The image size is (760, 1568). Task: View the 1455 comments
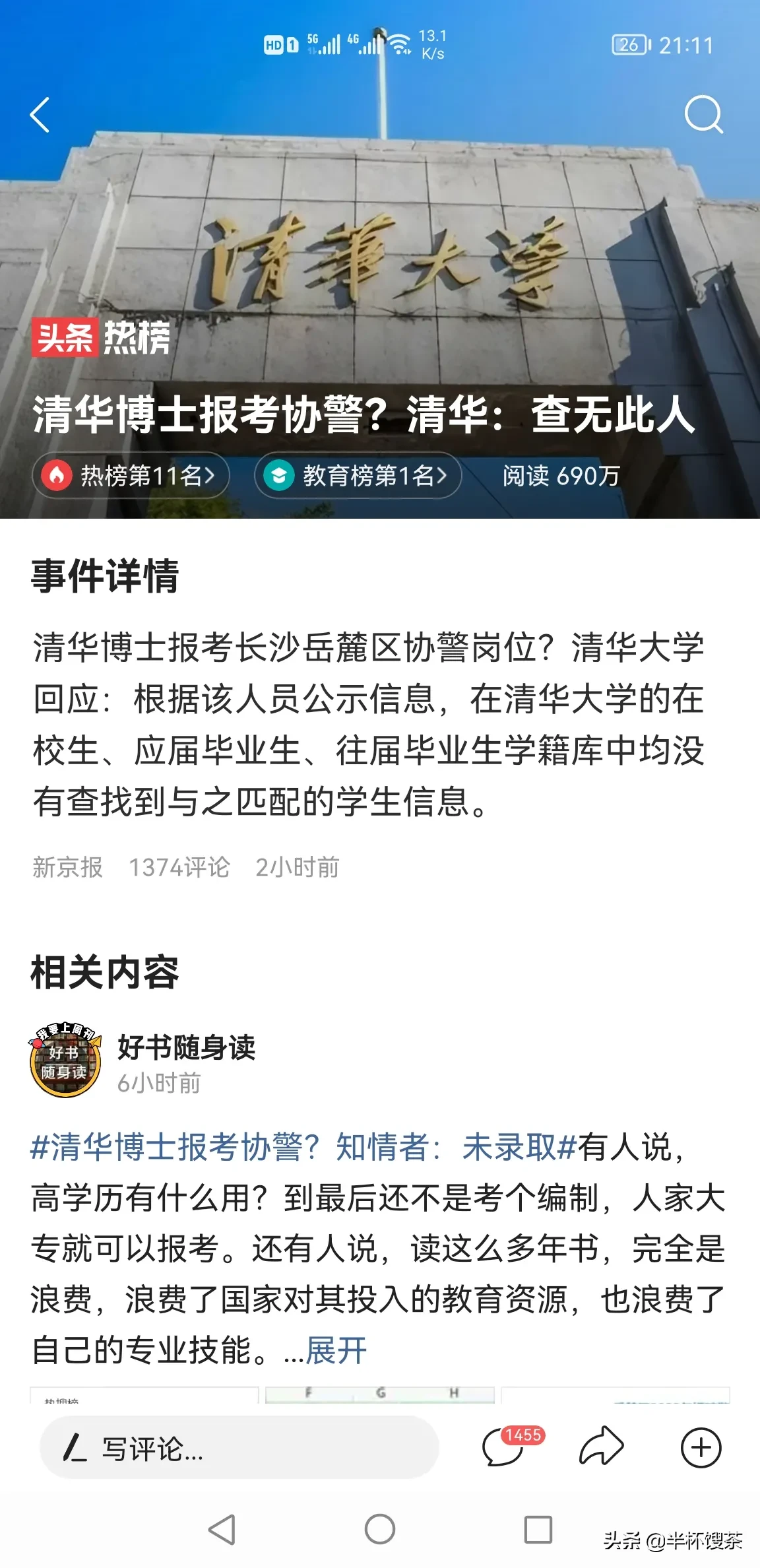pos(504,1449)
